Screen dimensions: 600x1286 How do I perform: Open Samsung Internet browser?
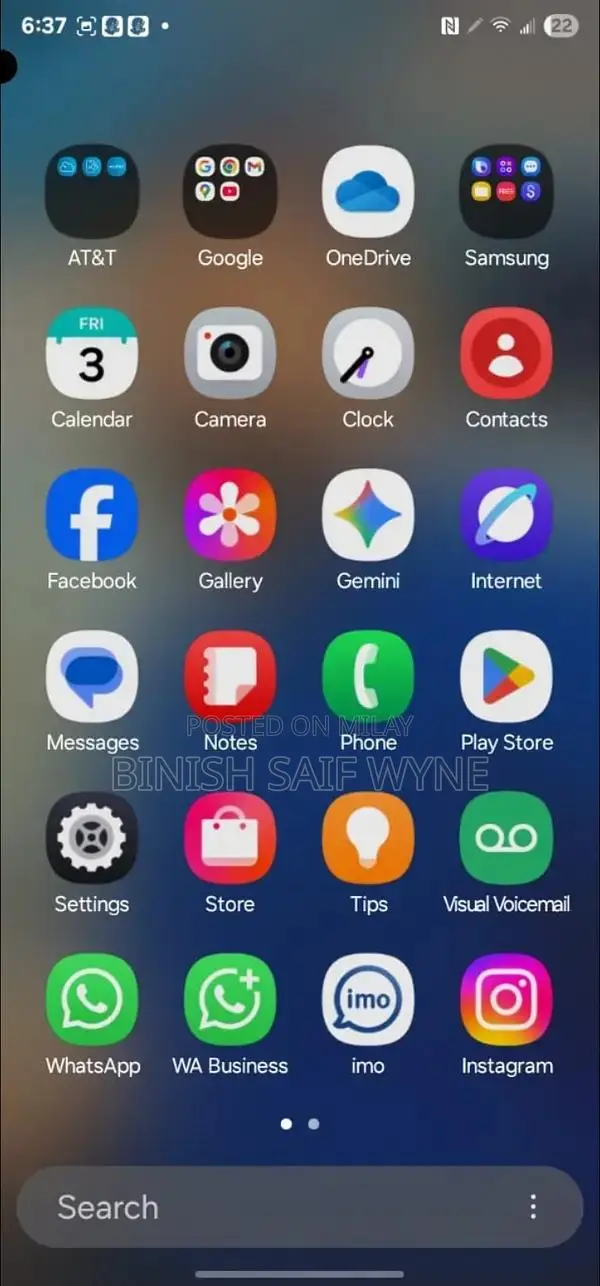click(x=506, y=515)
